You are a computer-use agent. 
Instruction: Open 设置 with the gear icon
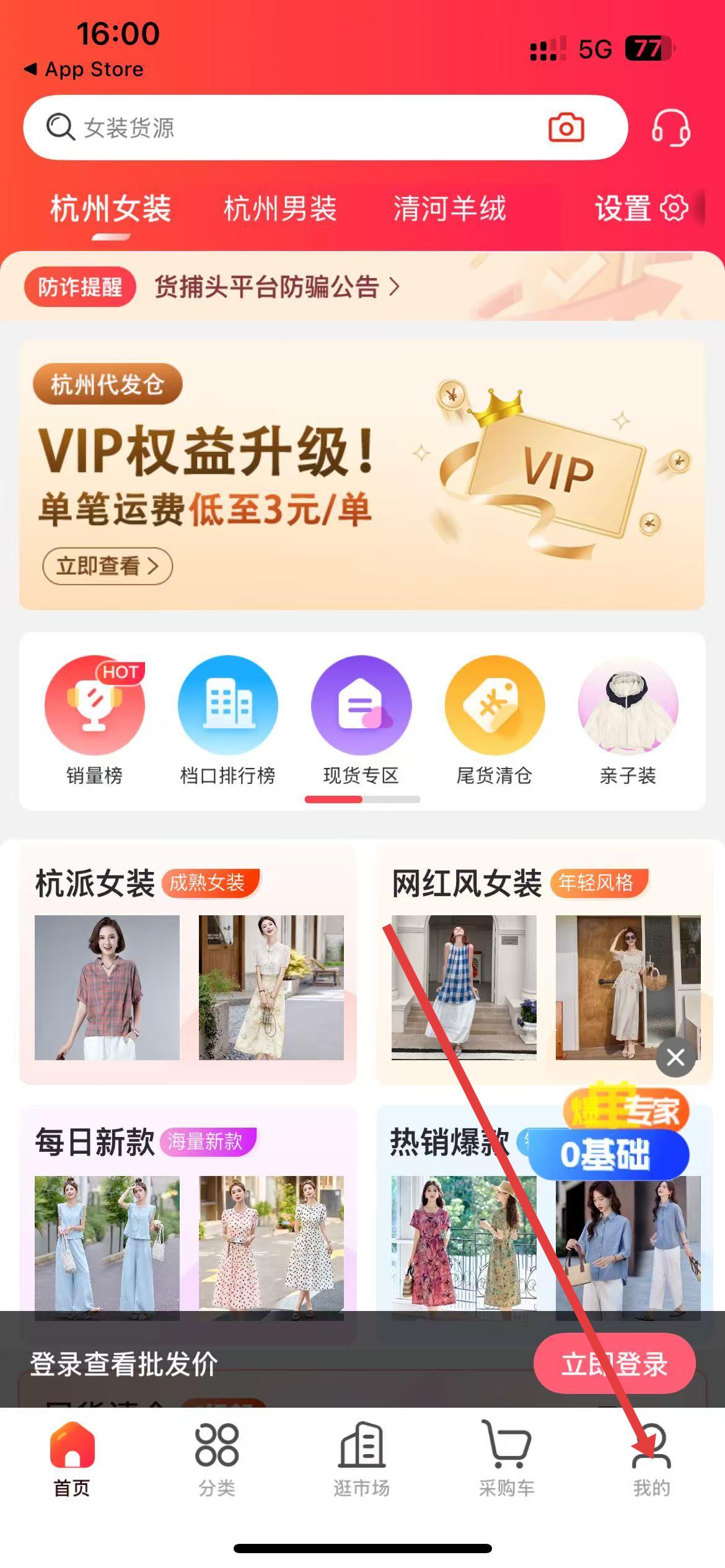(641, 208)
